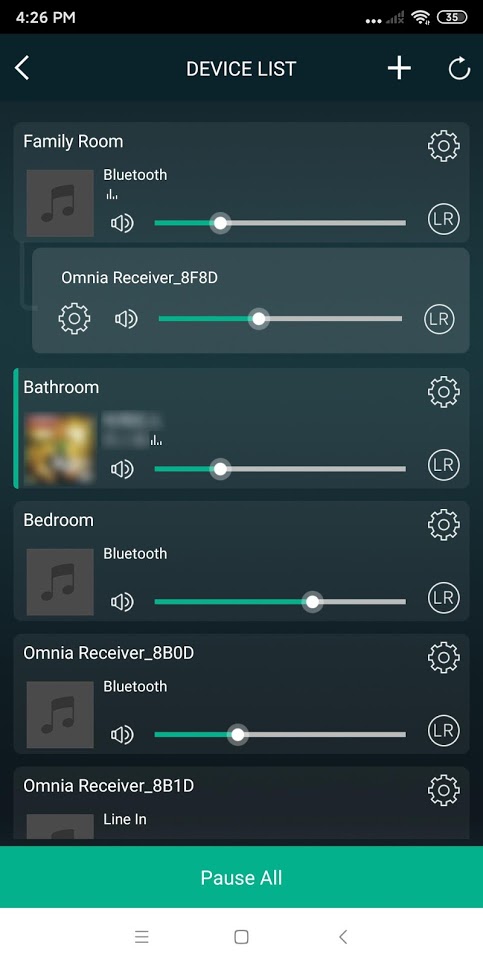Open settings for Omnia Receiver_8B1D
The height and width of the screenshot is (966, 483).
(444, 790)
